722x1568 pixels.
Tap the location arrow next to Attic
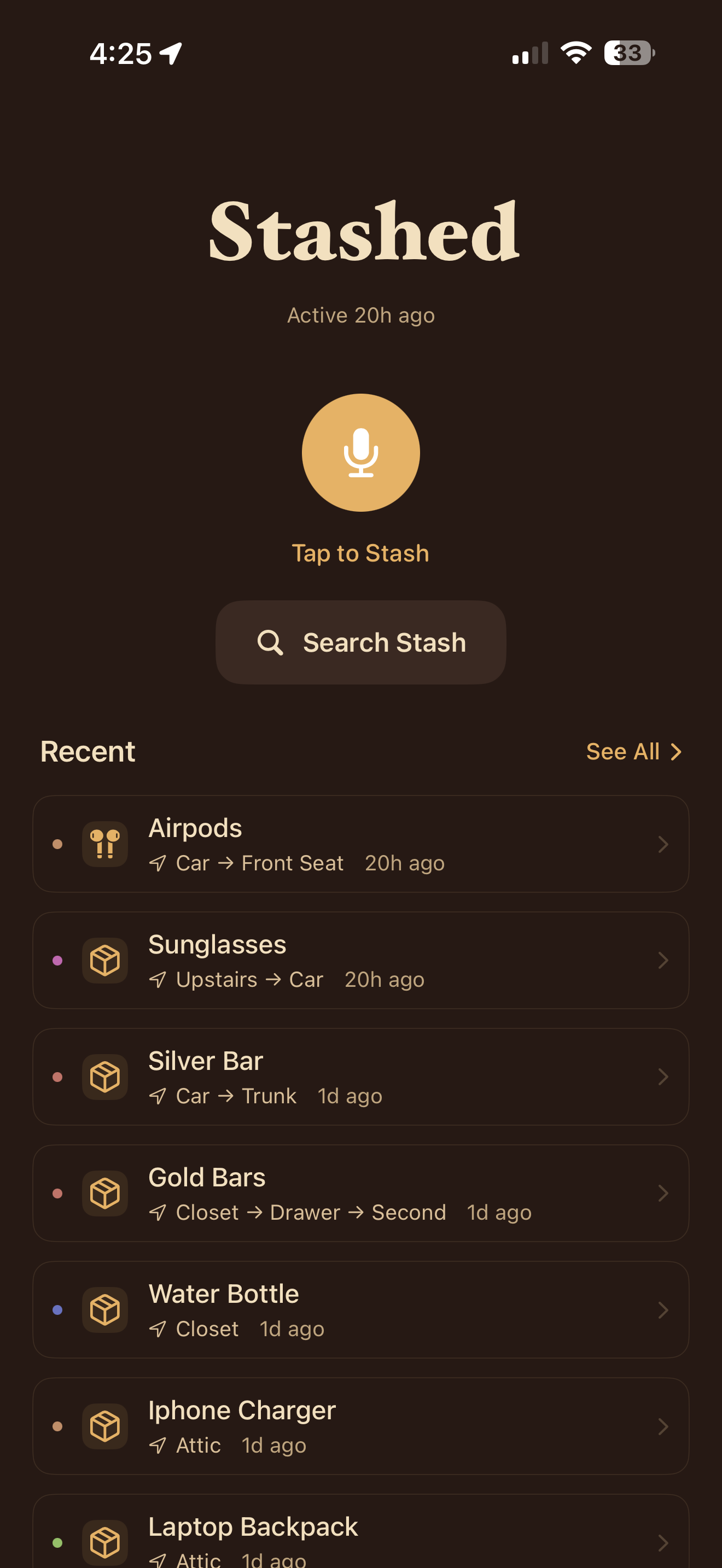[158, 1445]
